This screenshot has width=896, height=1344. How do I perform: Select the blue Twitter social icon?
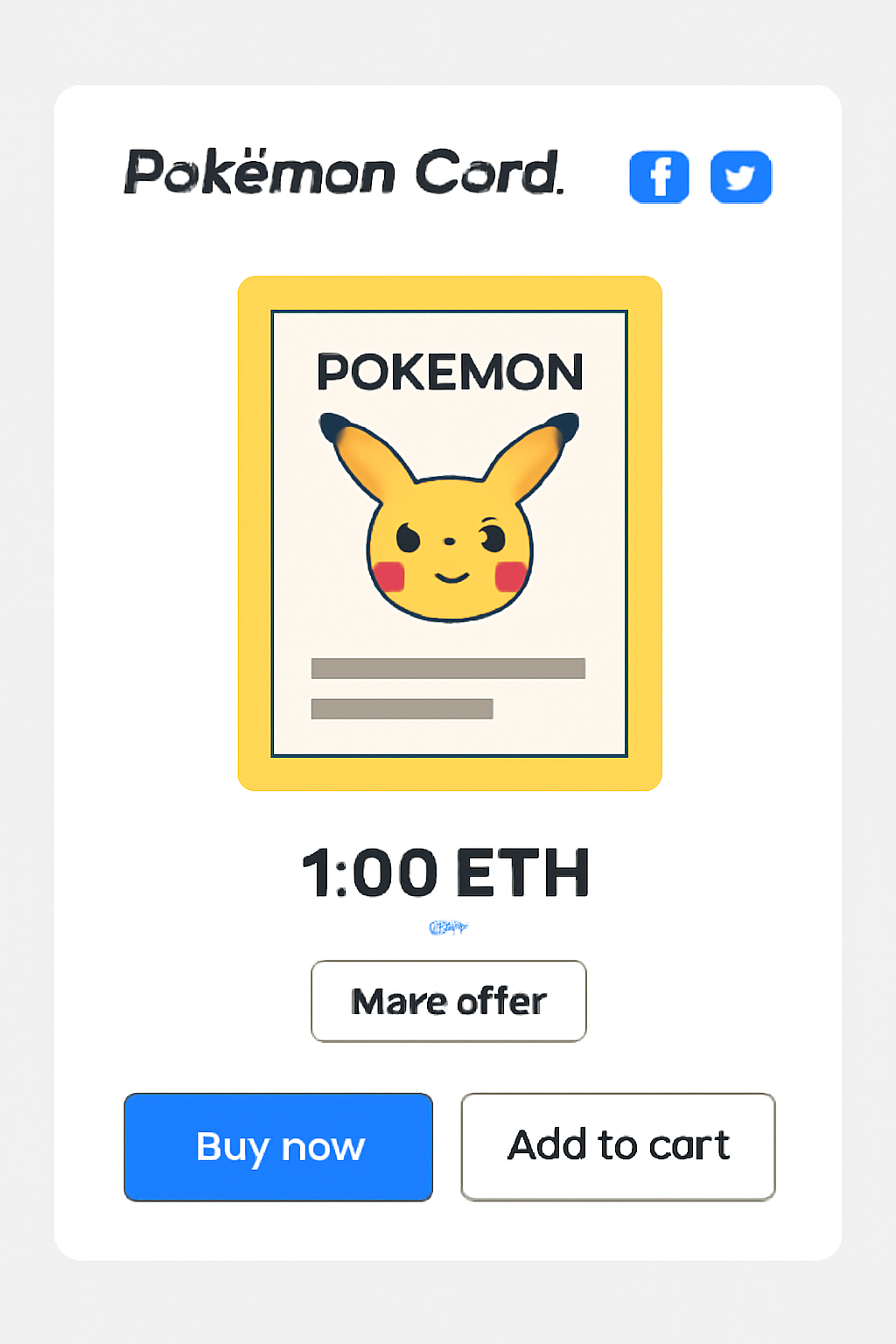[740, 176]
